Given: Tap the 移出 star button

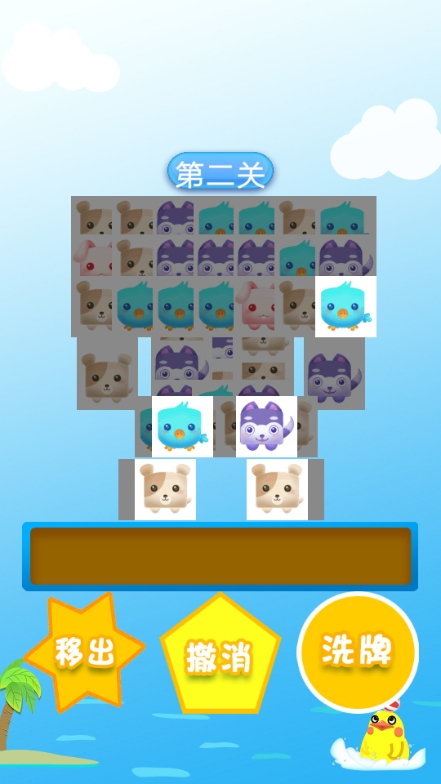Looking at the screenshot, I should [x=84, y=652].
